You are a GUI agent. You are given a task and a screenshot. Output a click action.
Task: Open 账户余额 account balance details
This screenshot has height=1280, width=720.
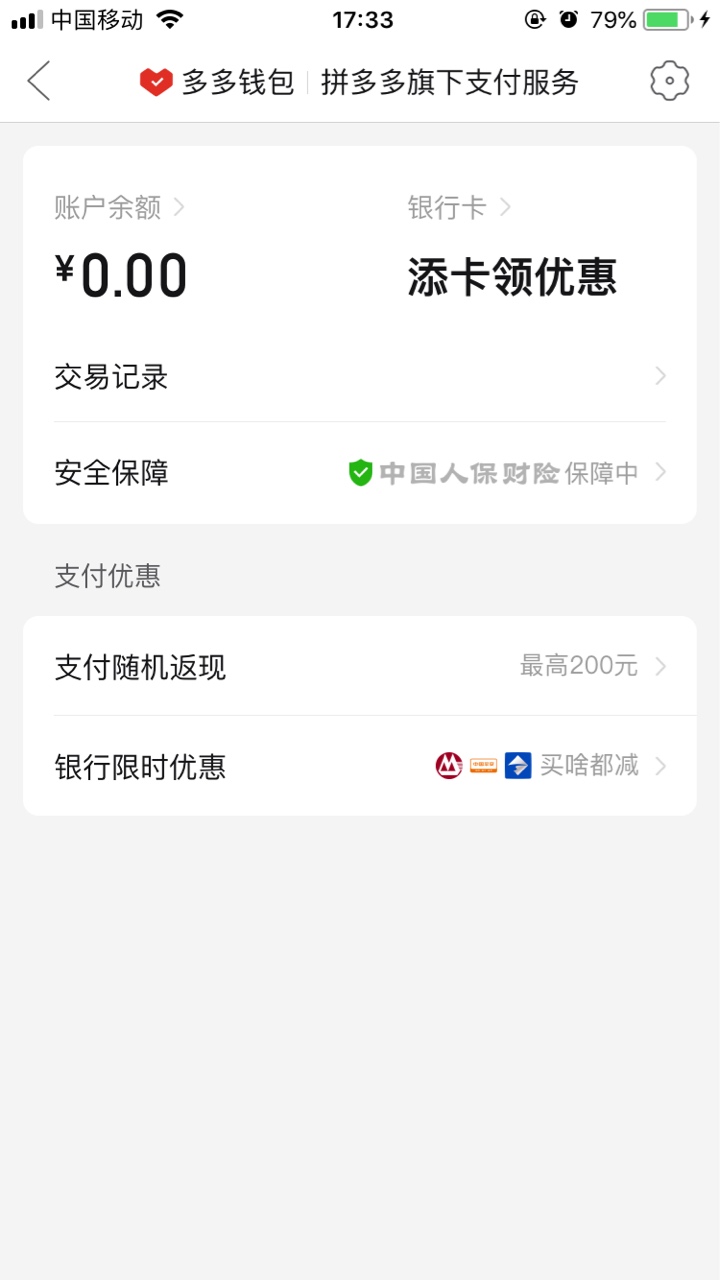(120, 207)
